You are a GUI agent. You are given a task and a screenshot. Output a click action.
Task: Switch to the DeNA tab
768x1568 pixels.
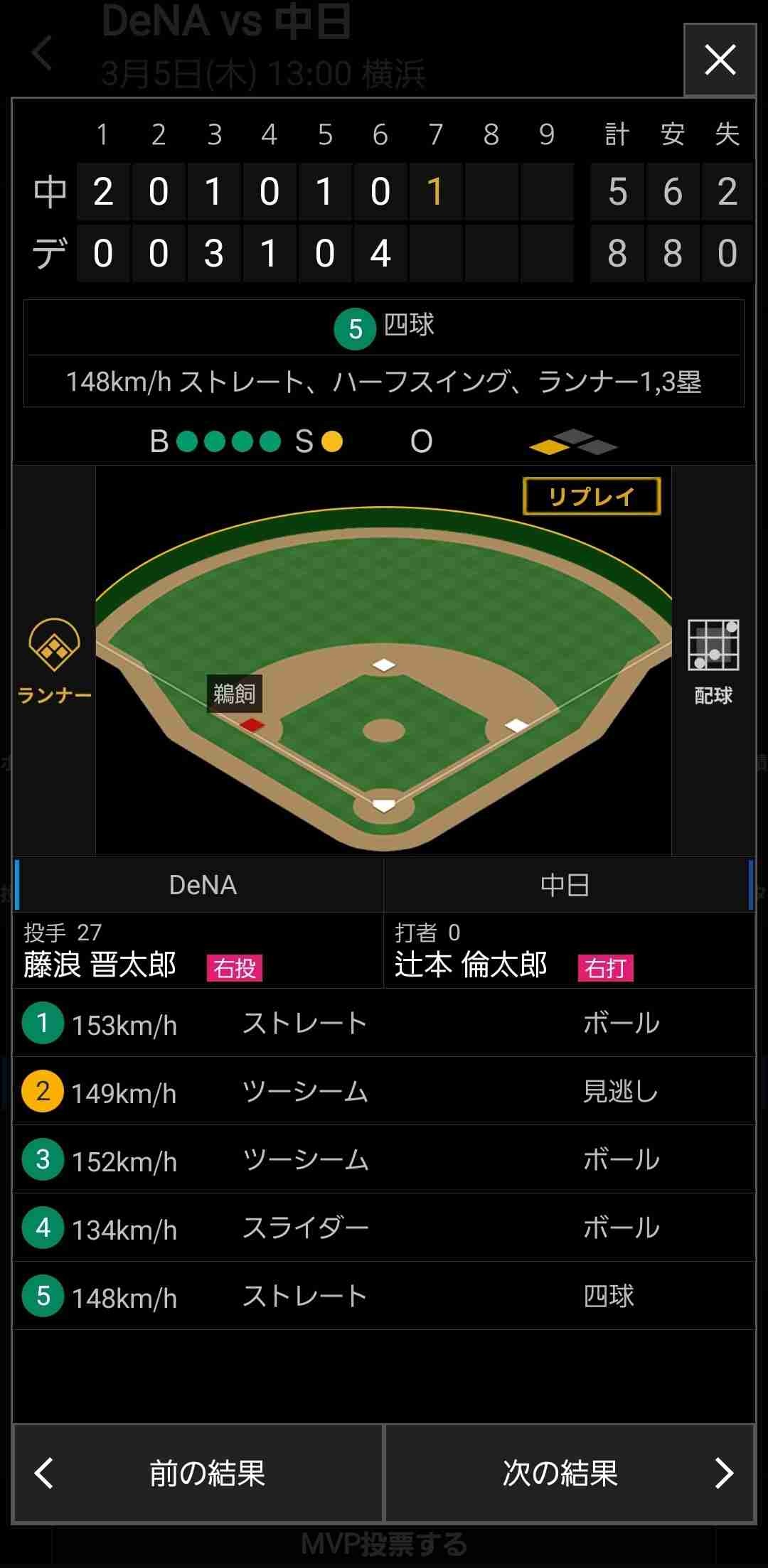click(x=201, y=885)
